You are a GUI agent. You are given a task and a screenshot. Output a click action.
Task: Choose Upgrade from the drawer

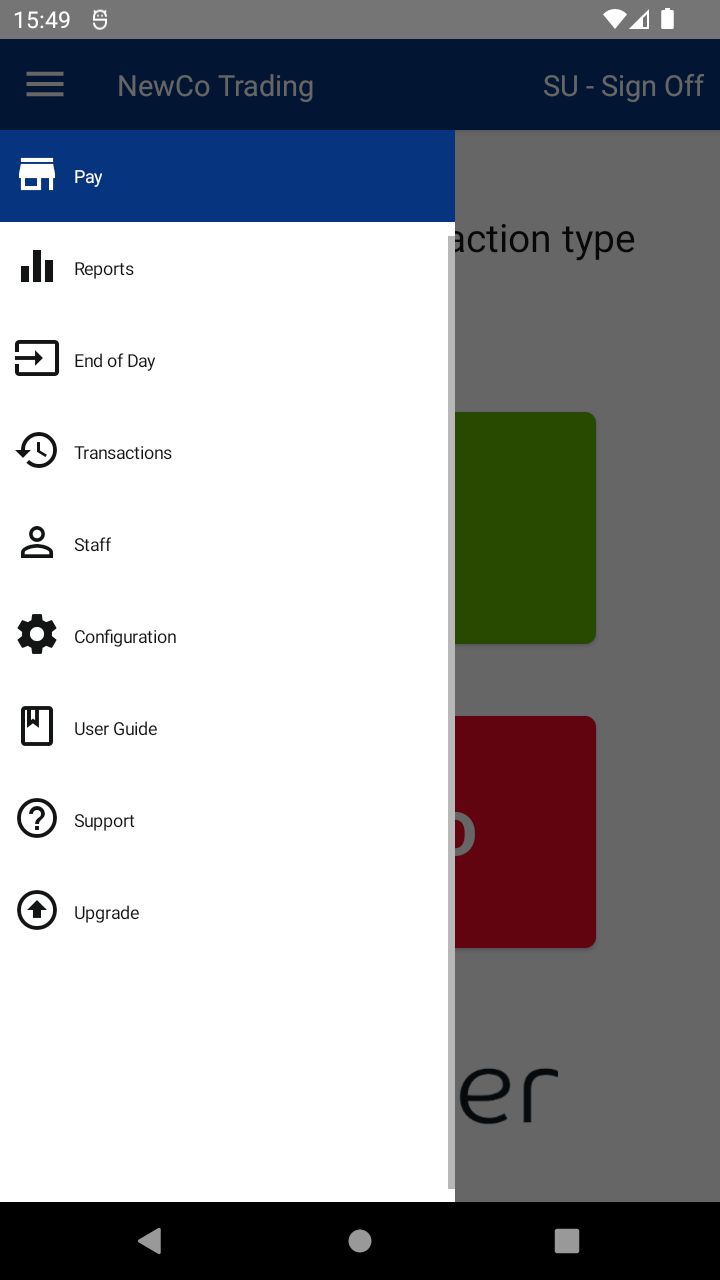click(106, 913)
